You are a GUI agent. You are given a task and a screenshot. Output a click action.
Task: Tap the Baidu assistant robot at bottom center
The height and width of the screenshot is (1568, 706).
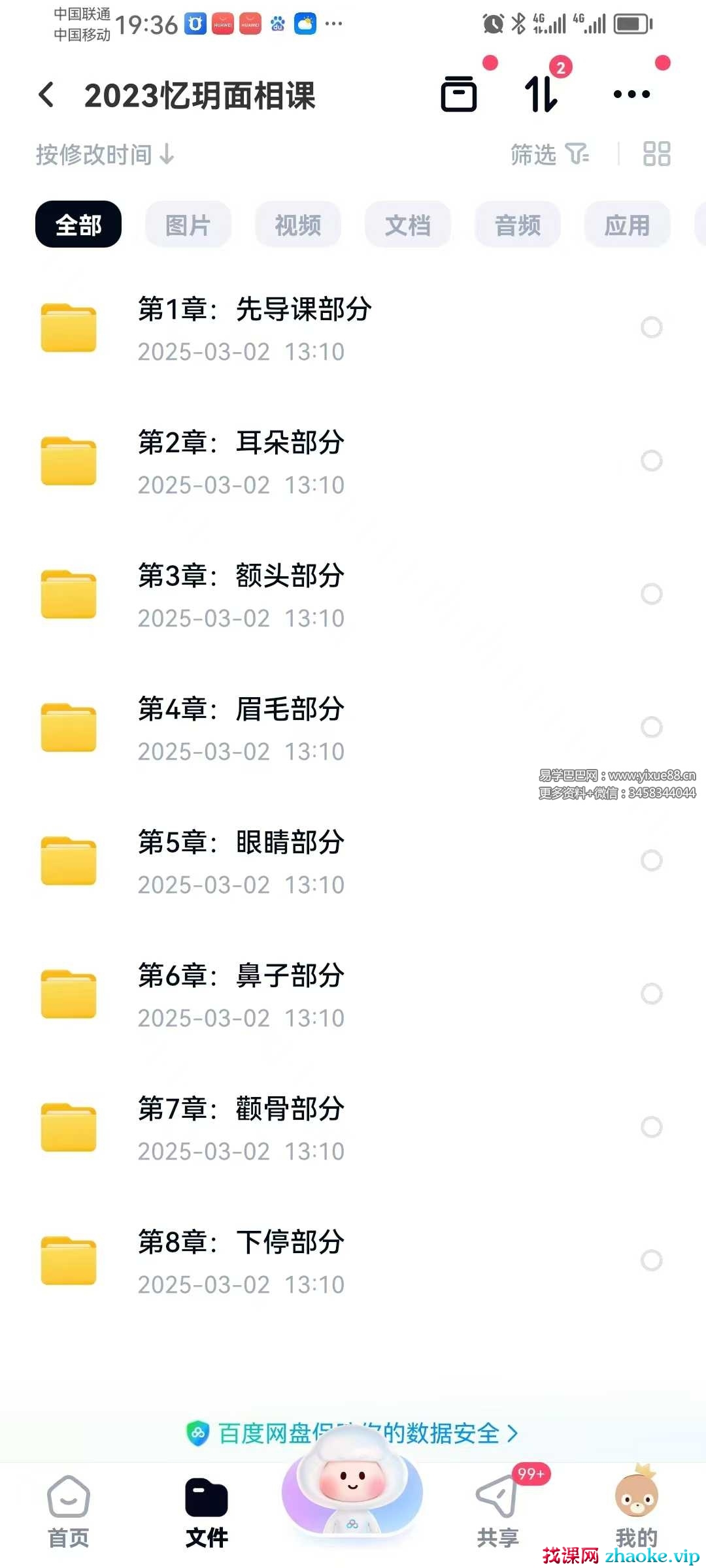click(352, 1496)
